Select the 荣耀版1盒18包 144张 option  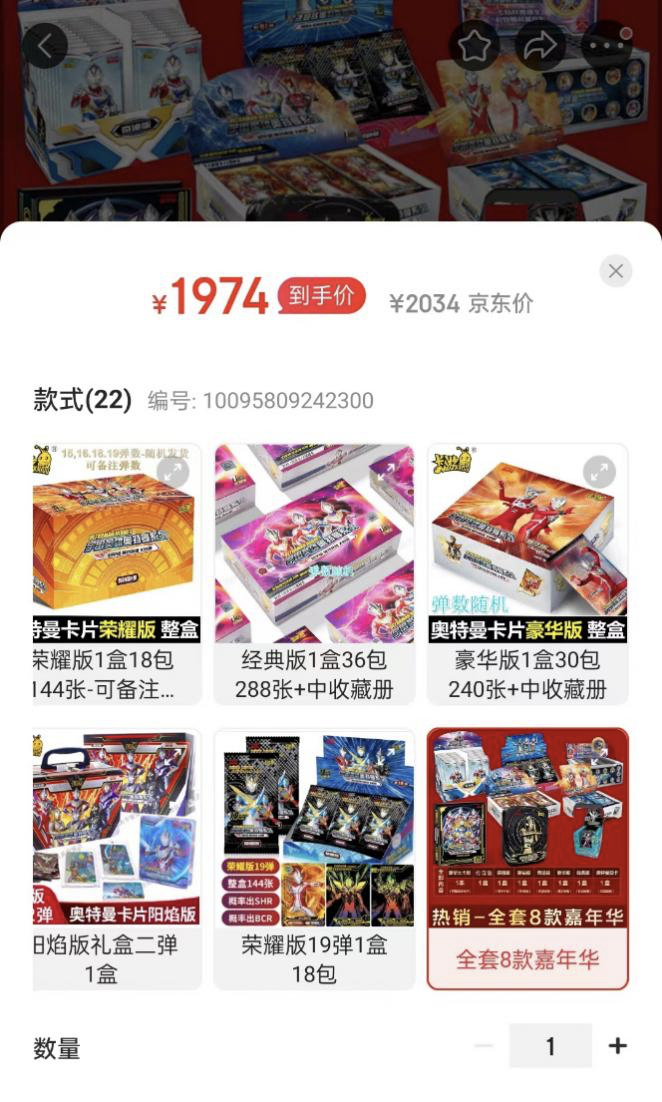[117, 574]
